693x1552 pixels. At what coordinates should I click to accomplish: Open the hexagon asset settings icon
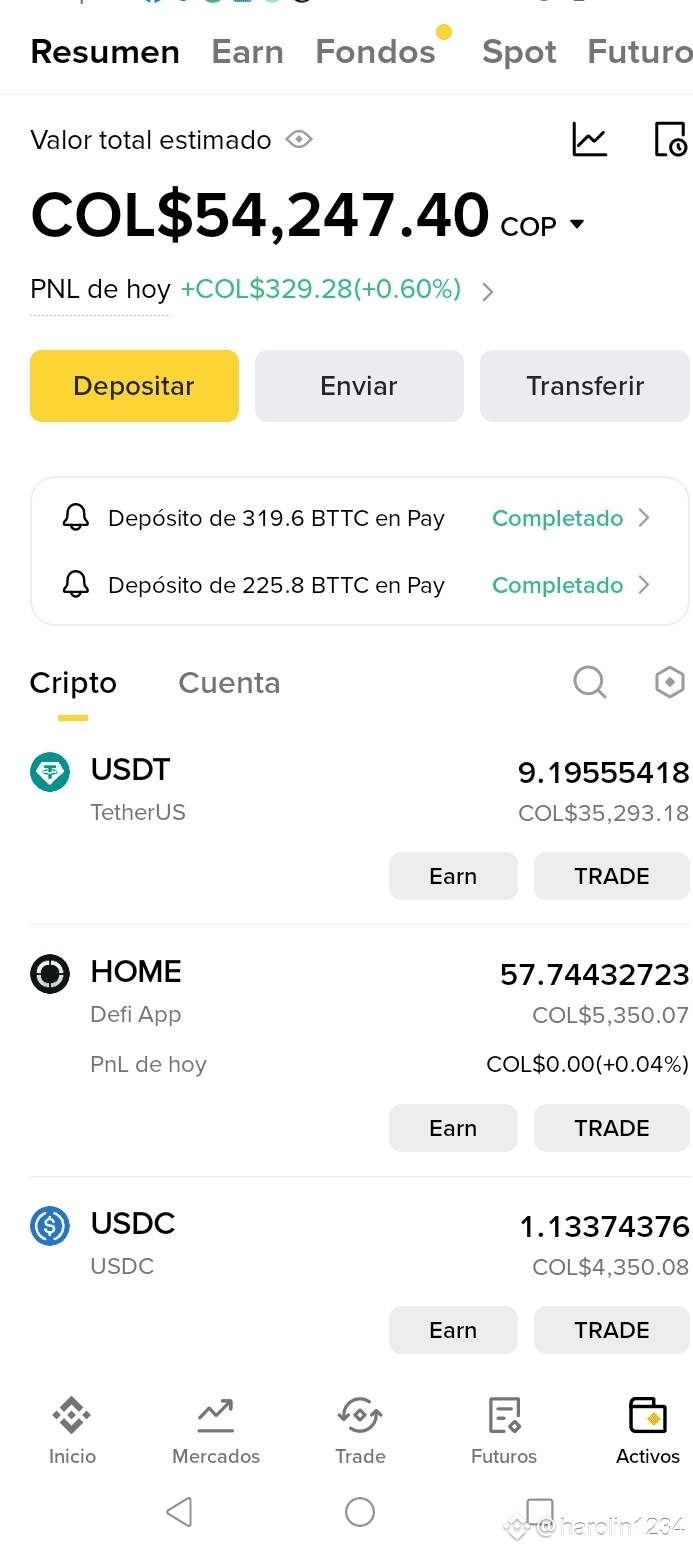pyautogui.click(x=669, y=682)
